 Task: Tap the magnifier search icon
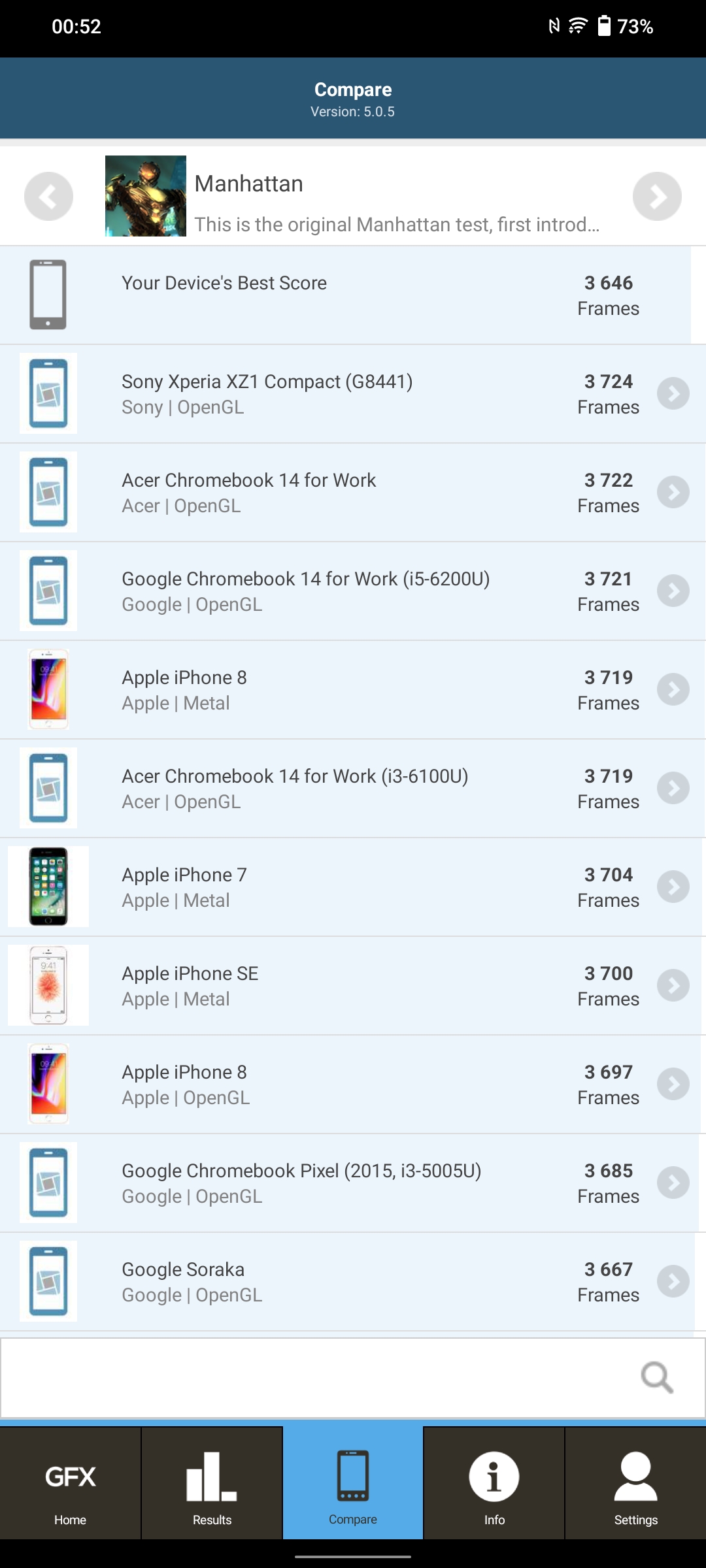(656, 1377)
